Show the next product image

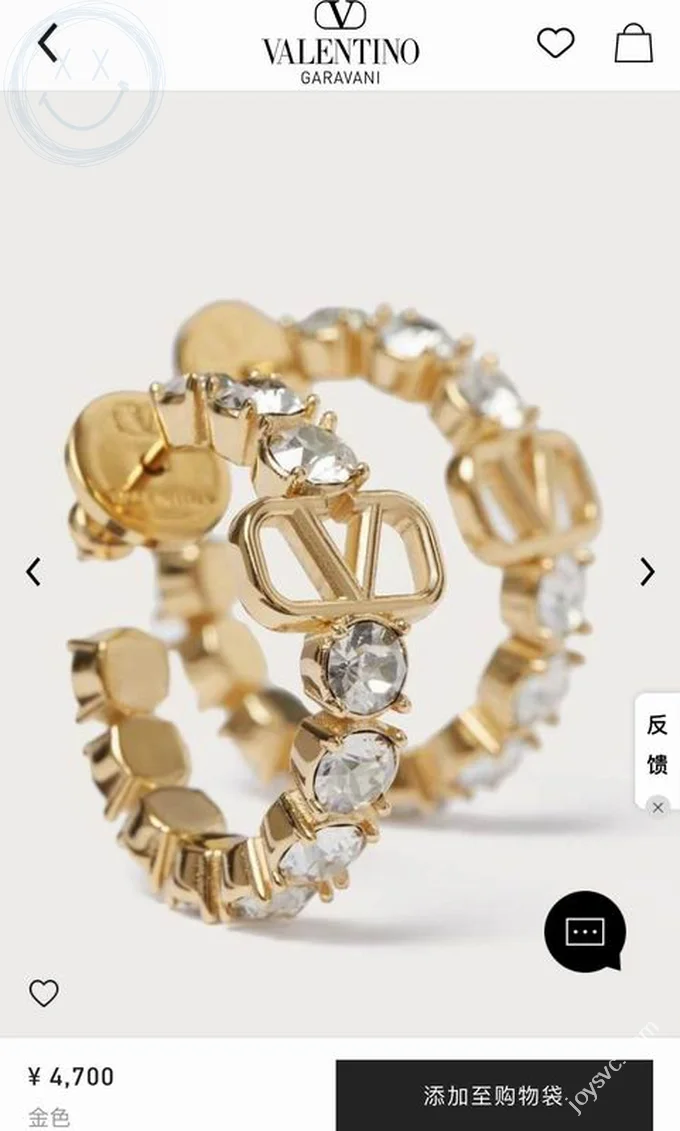click(647, 572)
